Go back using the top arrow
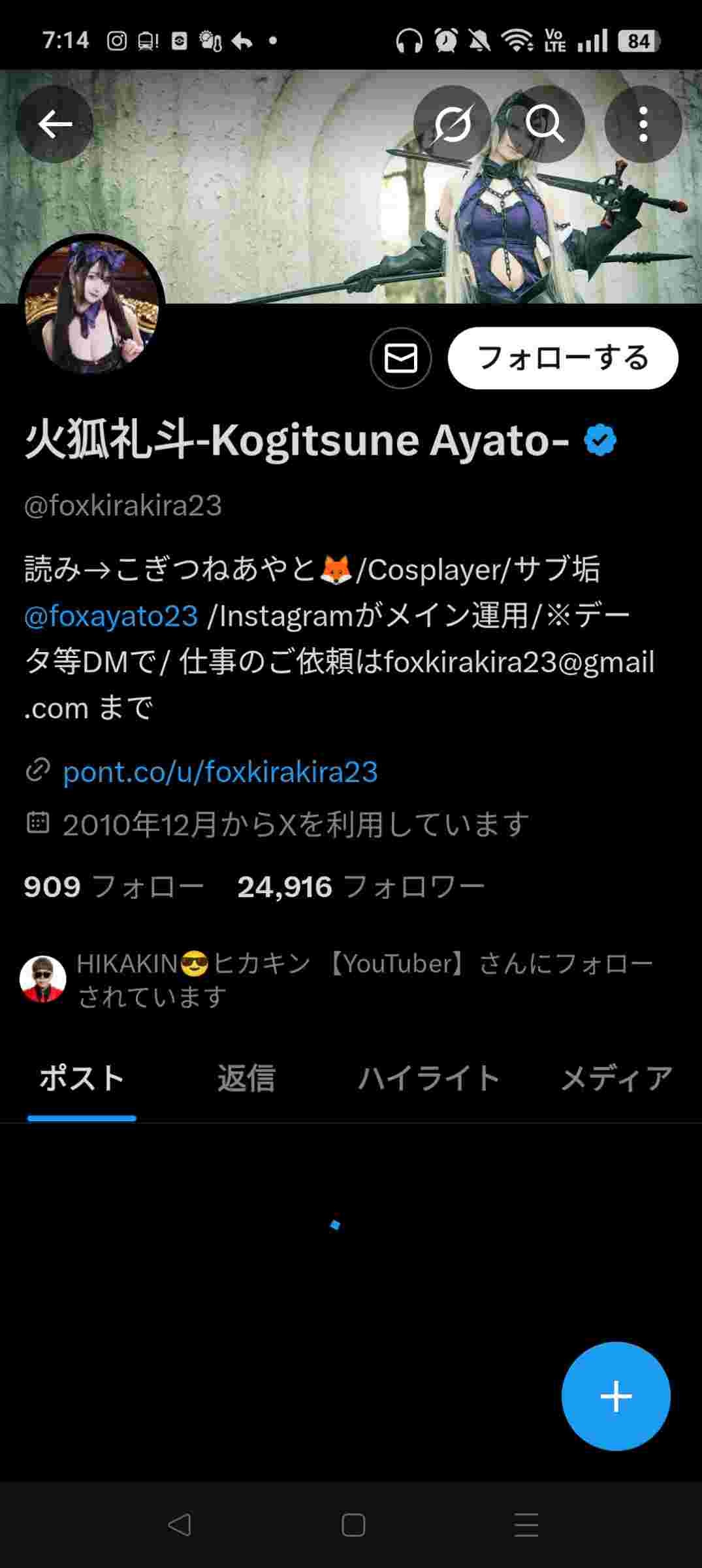This screenshot has height=1568, width=702. 55,123
